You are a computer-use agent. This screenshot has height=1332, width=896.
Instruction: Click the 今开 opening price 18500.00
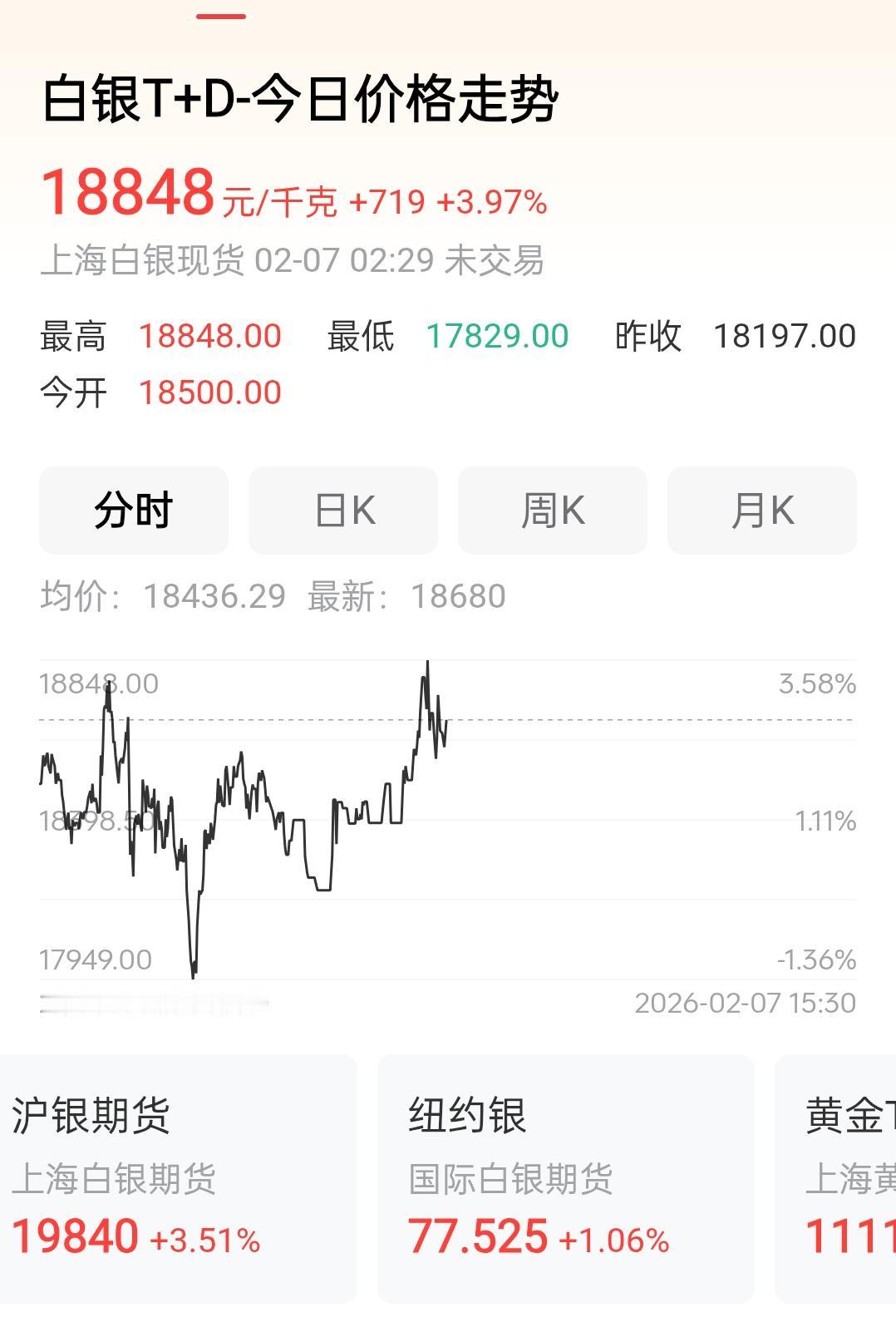[x=208, y=391]
